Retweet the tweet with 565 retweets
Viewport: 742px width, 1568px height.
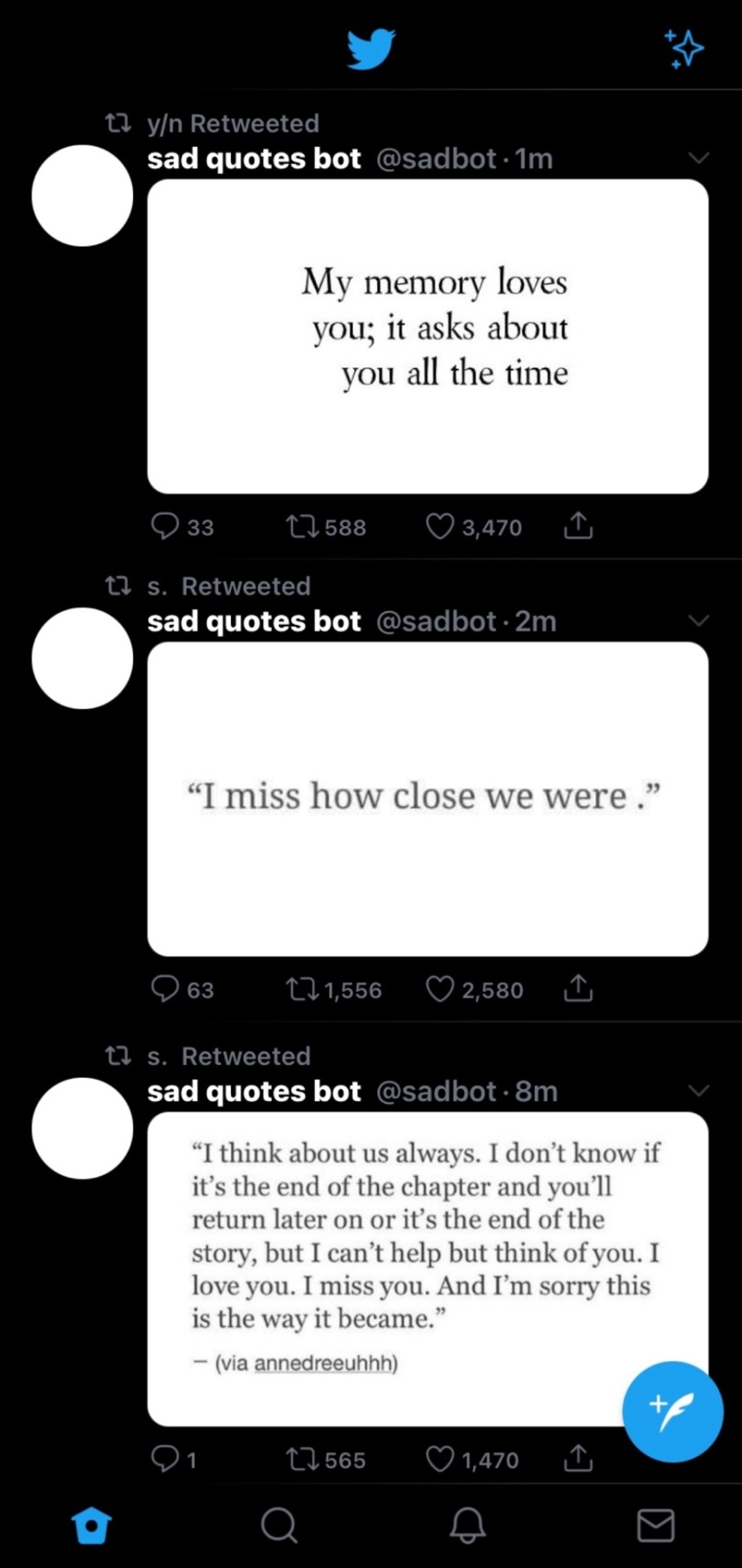302,1459
